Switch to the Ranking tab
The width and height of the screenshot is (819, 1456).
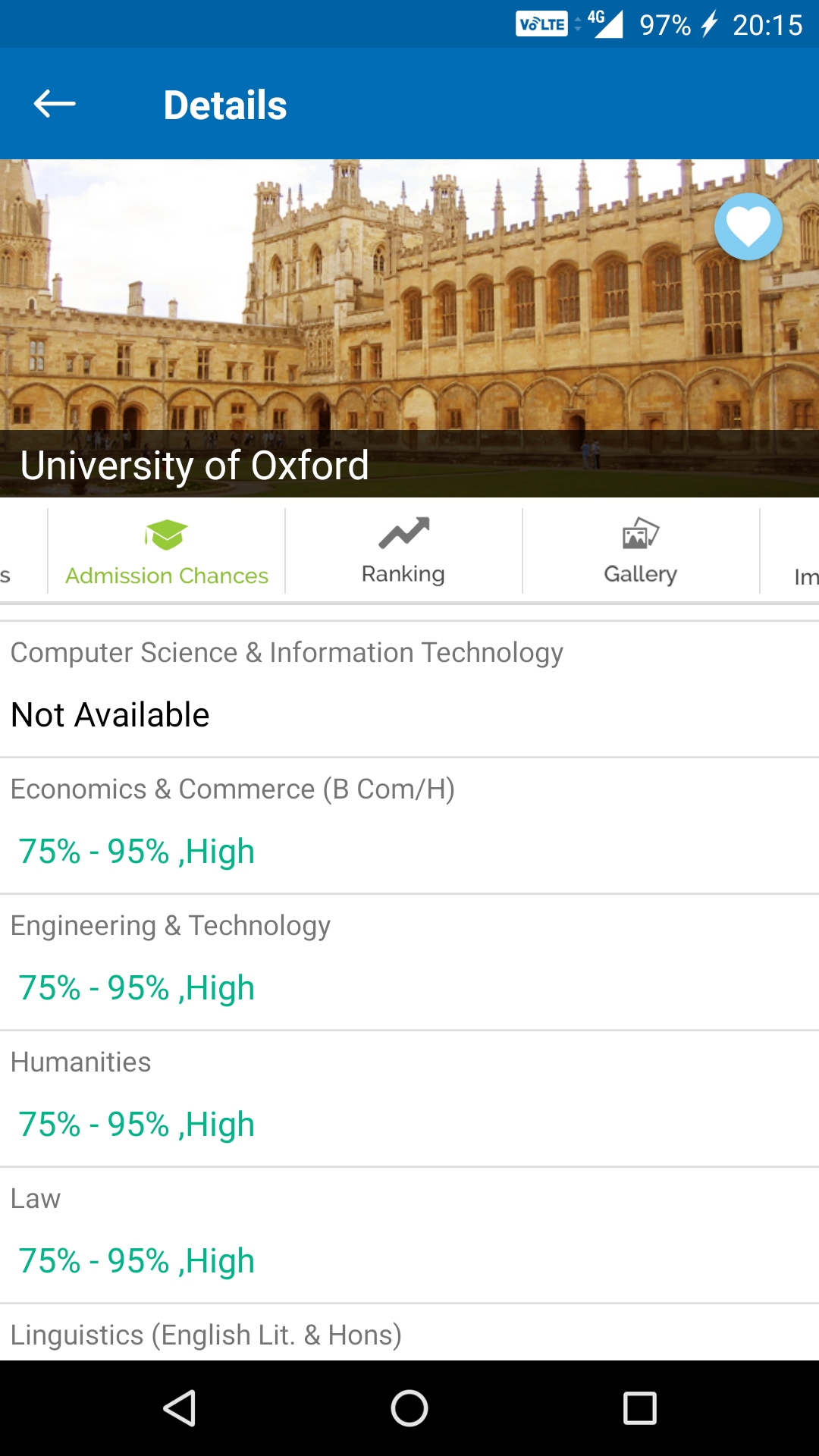403,552
